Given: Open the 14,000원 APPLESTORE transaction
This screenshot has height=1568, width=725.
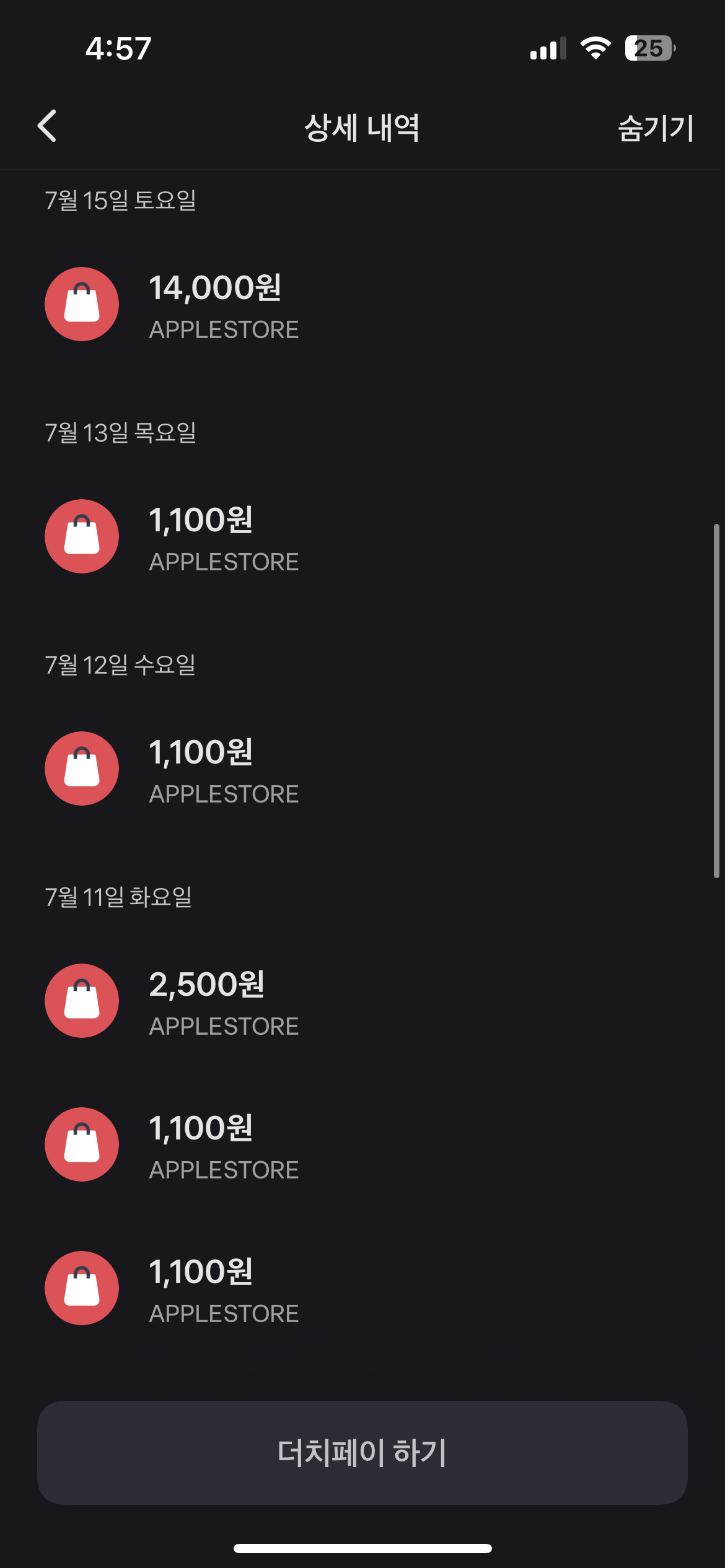Looking at the screenshot, I should pyautogui.click(x=223, y=305).
